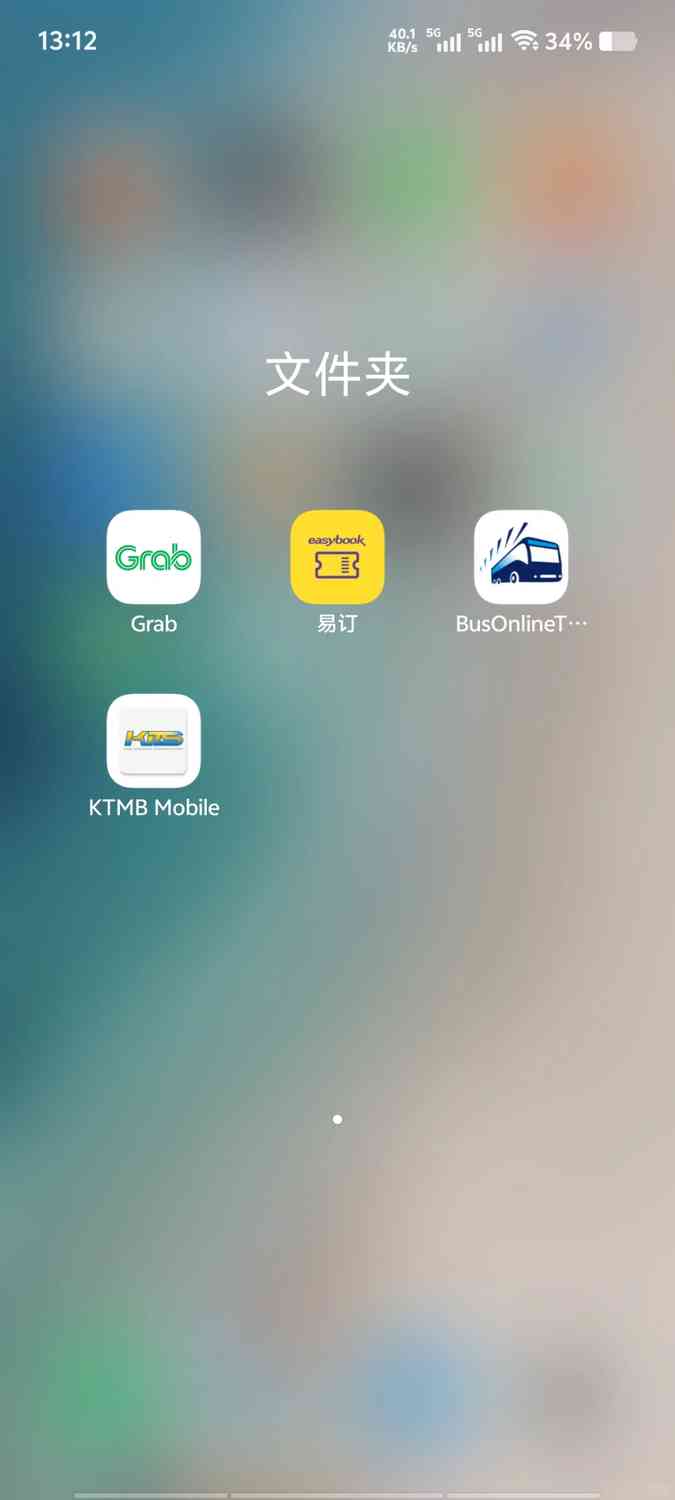The image size is (675, 1500).
Task: Tap the 文件夹 folder name to rename
Action: 338,375
